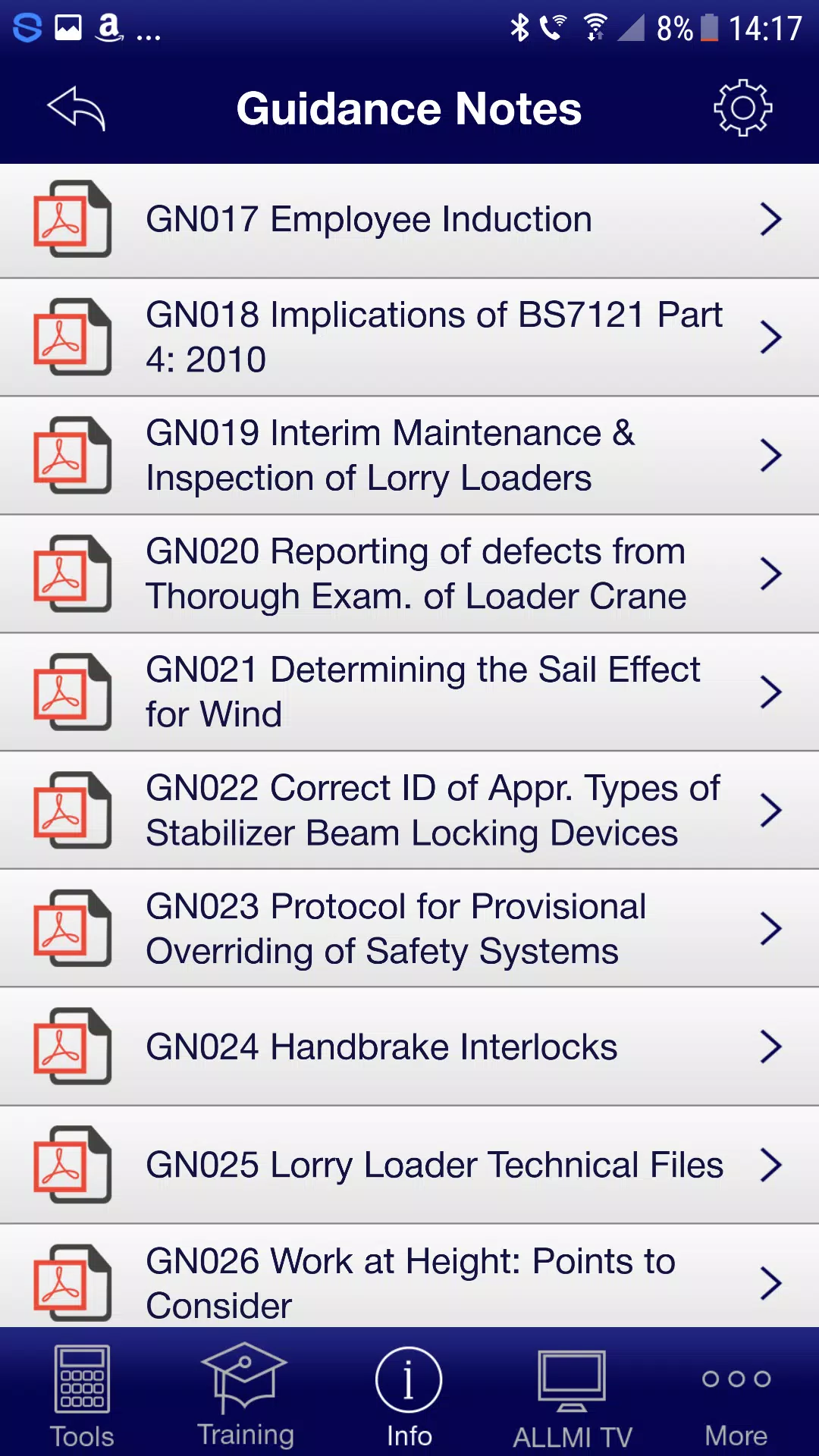Open GN025 Lorry Loader Technical Files
This screenshot has height=1456, width=819.
pyautogui.click(x=409, y=1166)
